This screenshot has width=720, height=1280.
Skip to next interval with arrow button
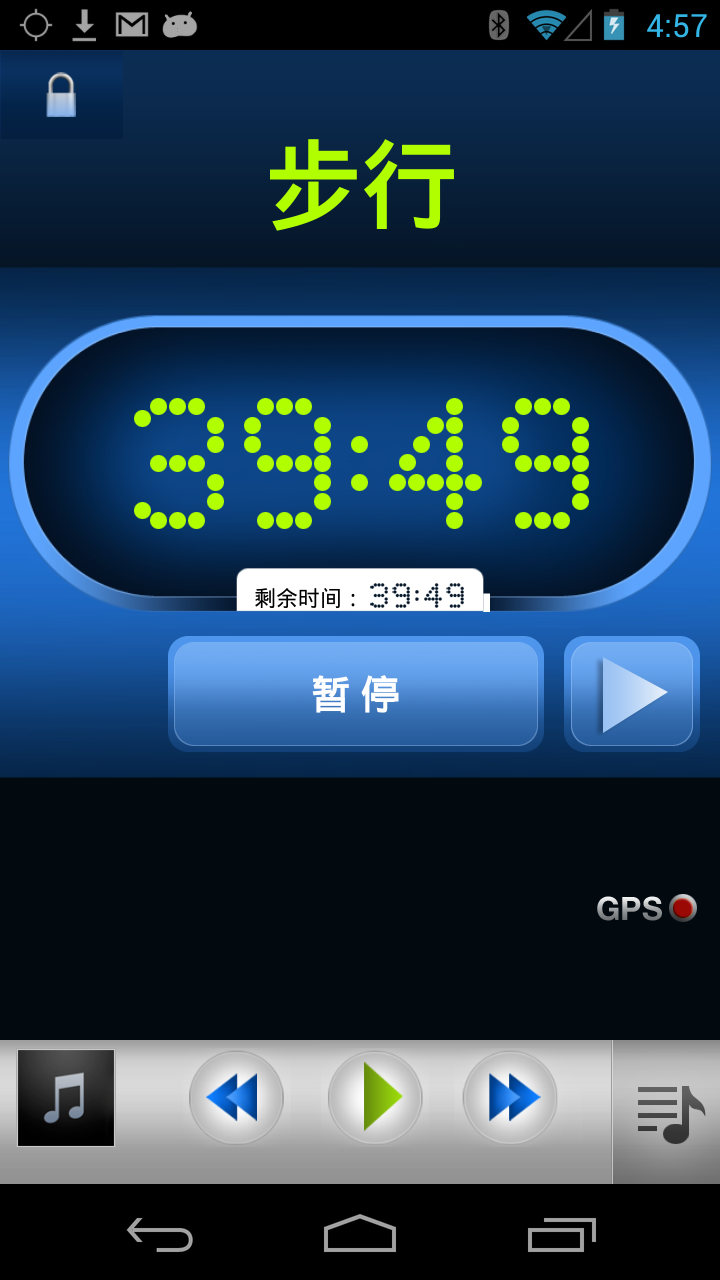click(x=632, y=694)
